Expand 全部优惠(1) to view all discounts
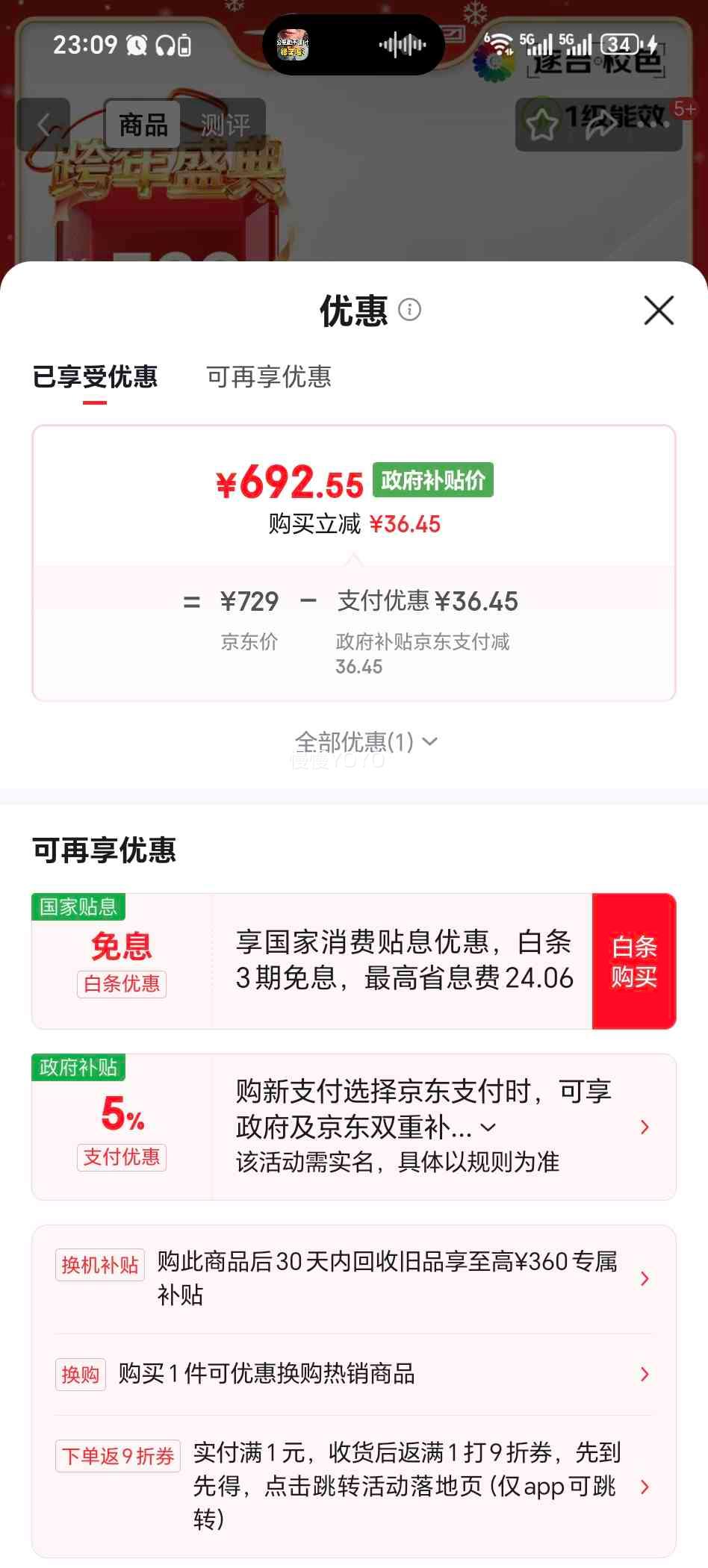Screen dimensions: 708x1568 364,741
